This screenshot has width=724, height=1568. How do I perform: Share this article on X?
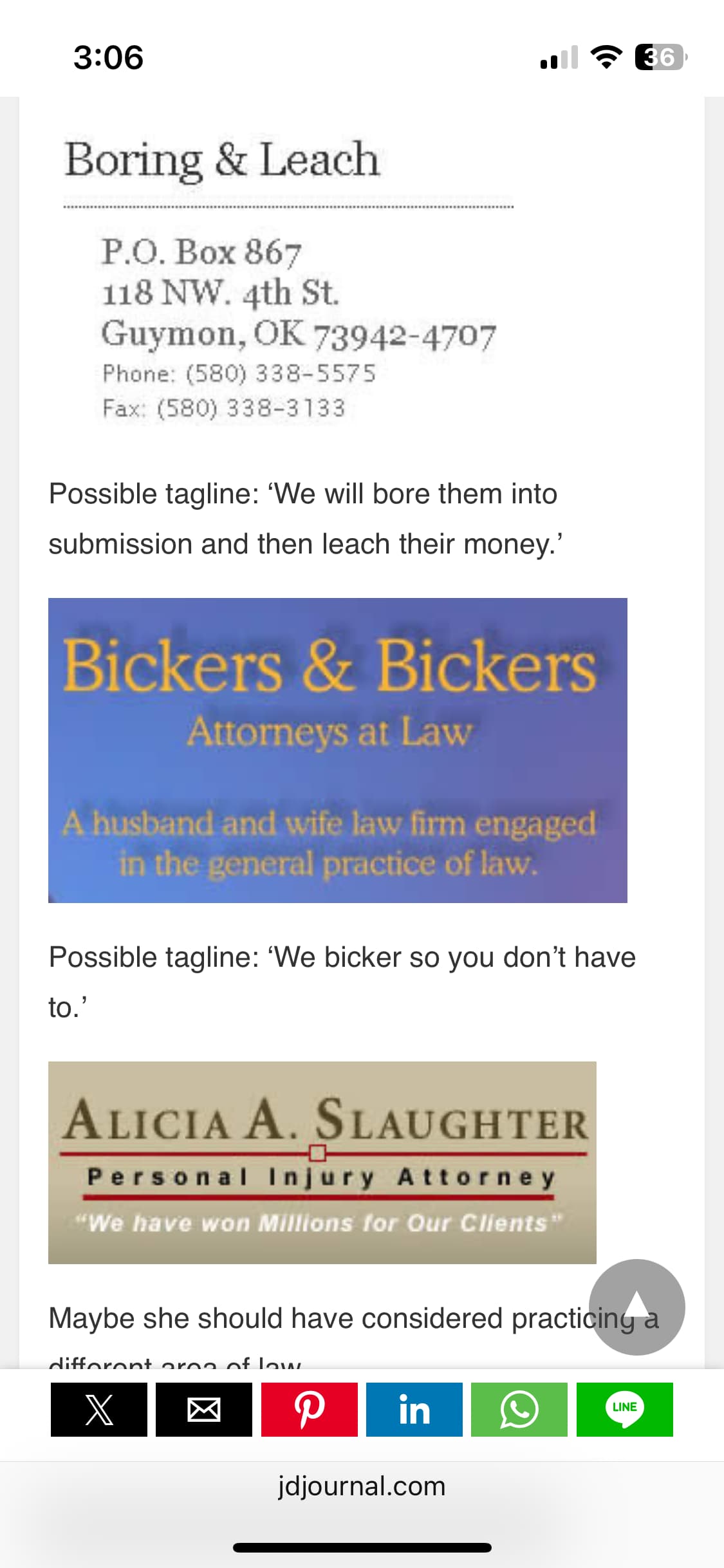99,1410
